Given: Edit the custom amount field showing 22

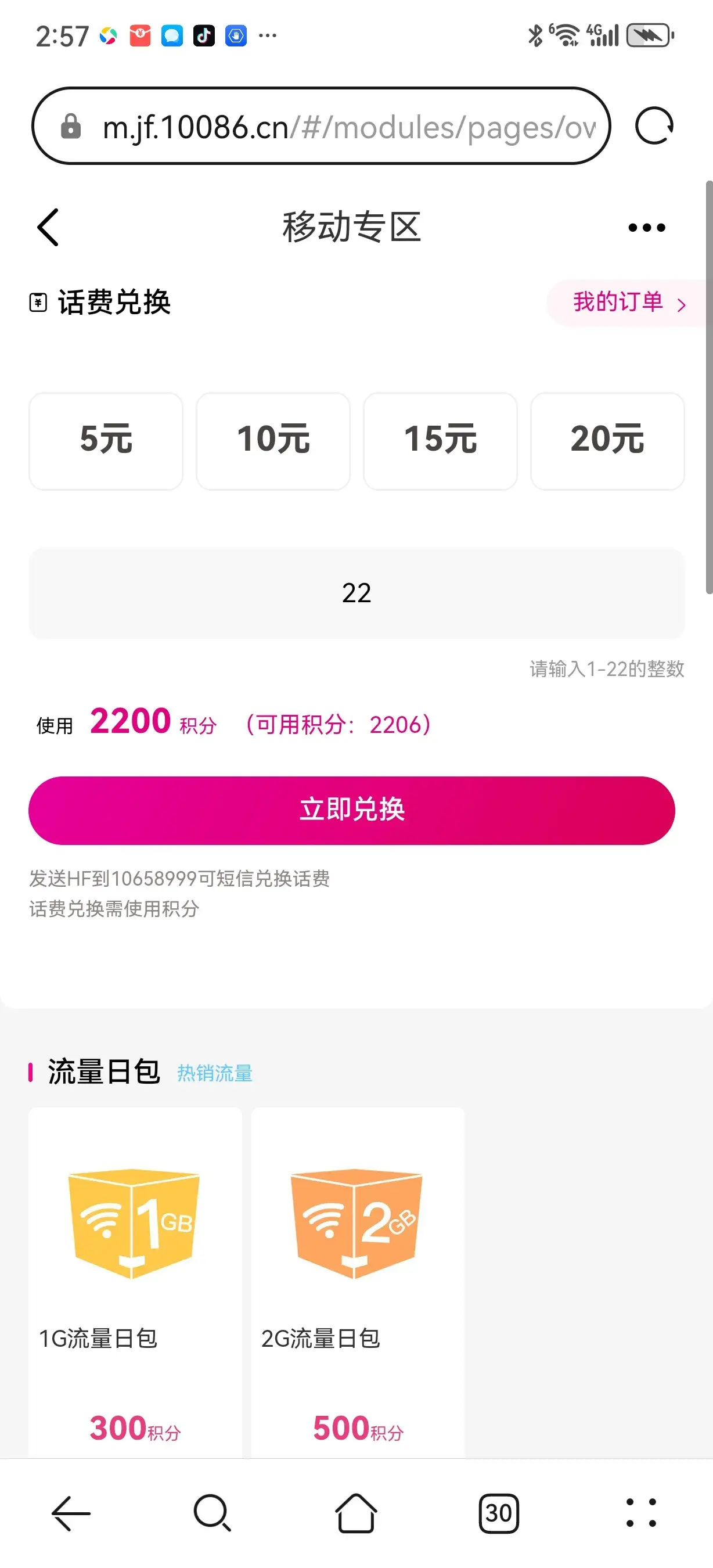Looking at the screenshot, I should click(356, 594).
